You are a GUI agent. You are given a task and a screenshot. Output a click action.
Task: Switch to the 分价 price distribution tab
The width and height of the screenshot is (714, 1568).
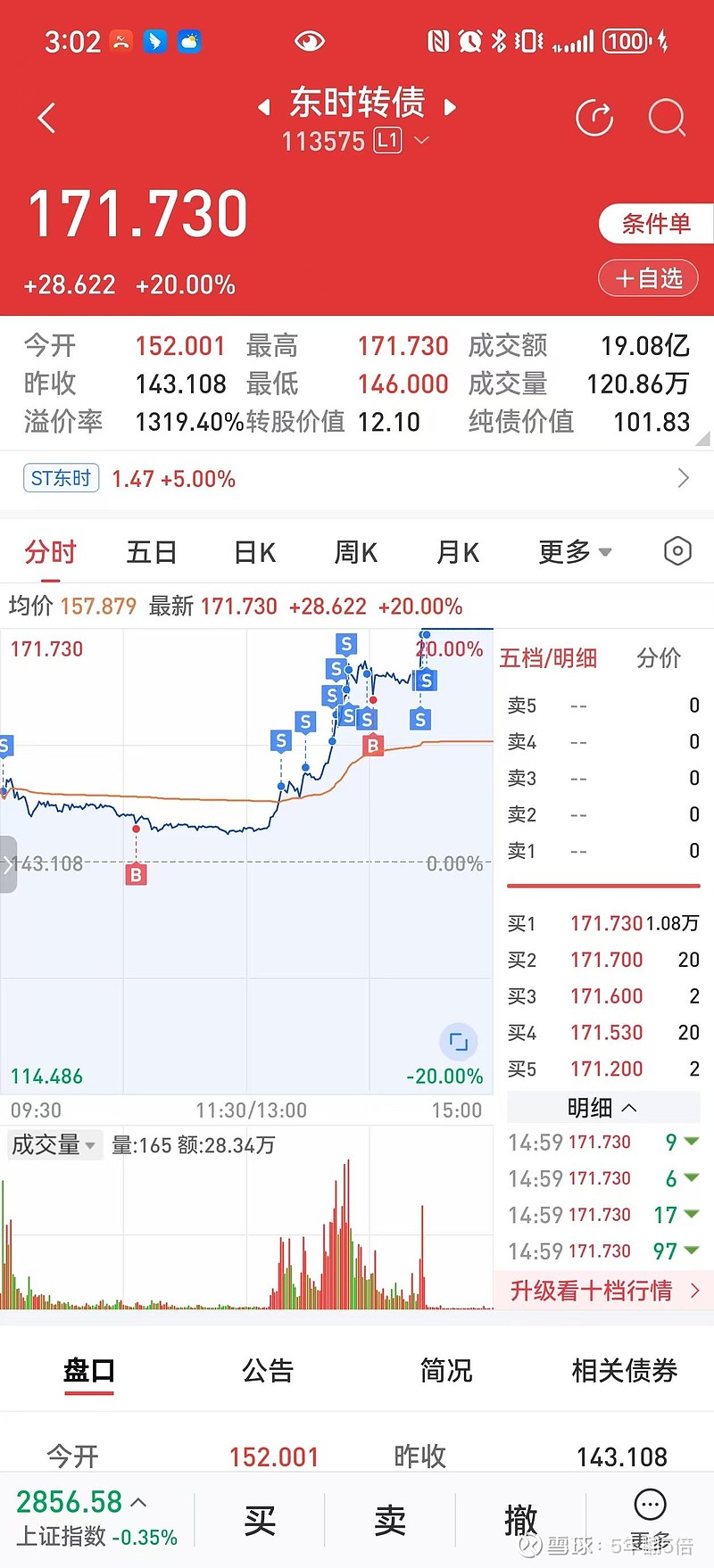pyautogui.click(x=658, y=658)
